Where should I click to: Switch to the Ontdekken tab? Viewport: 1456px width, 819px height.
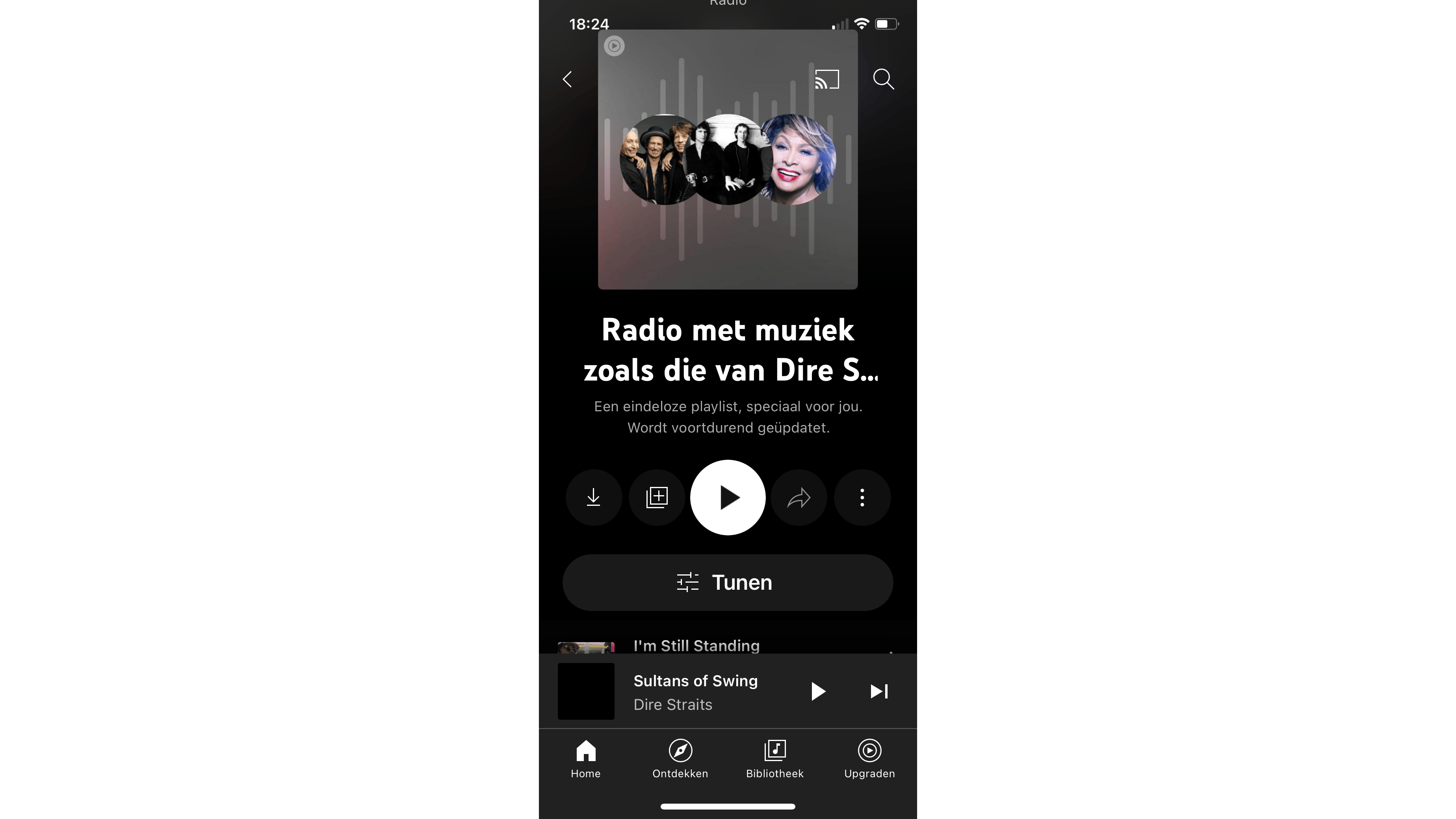tap(680, 759)
